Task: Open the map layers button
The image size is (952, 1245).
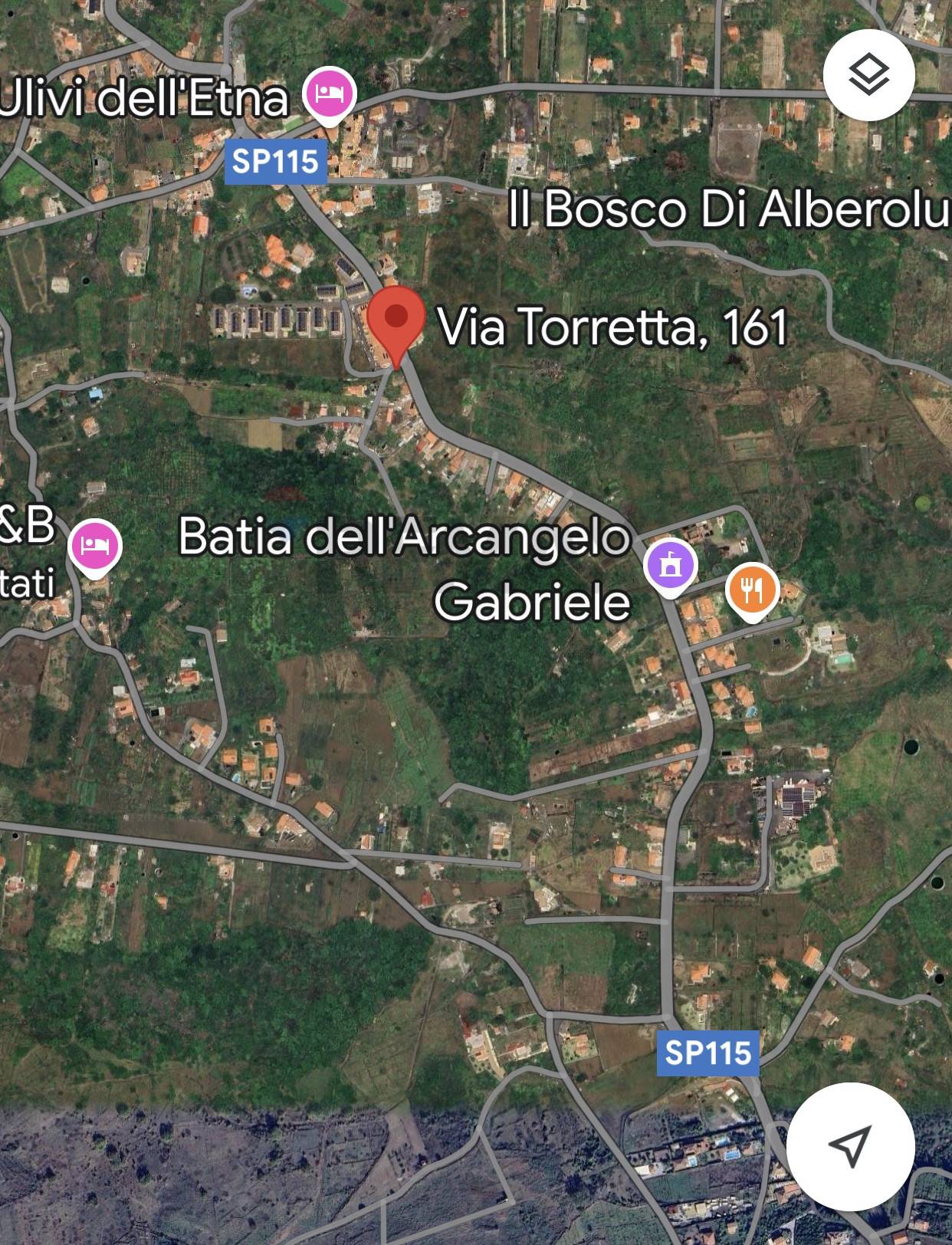Action: 868,75
